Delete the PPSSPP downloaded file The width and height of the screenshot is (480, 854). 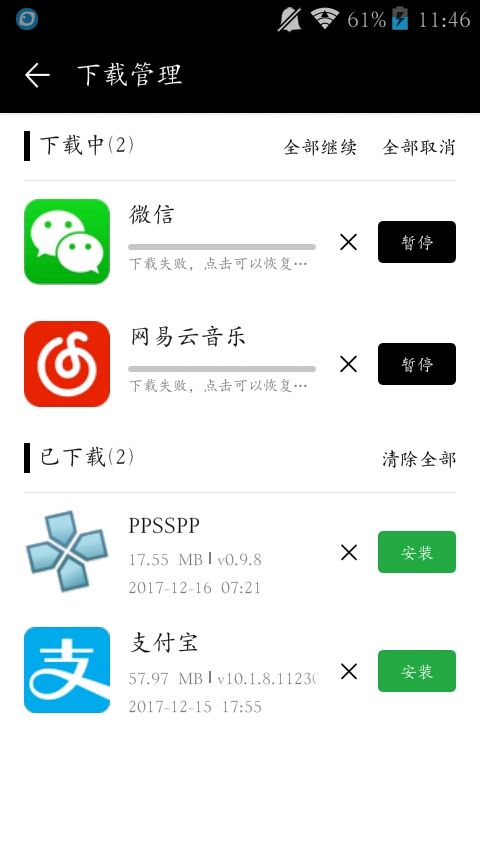click(349, 552)
